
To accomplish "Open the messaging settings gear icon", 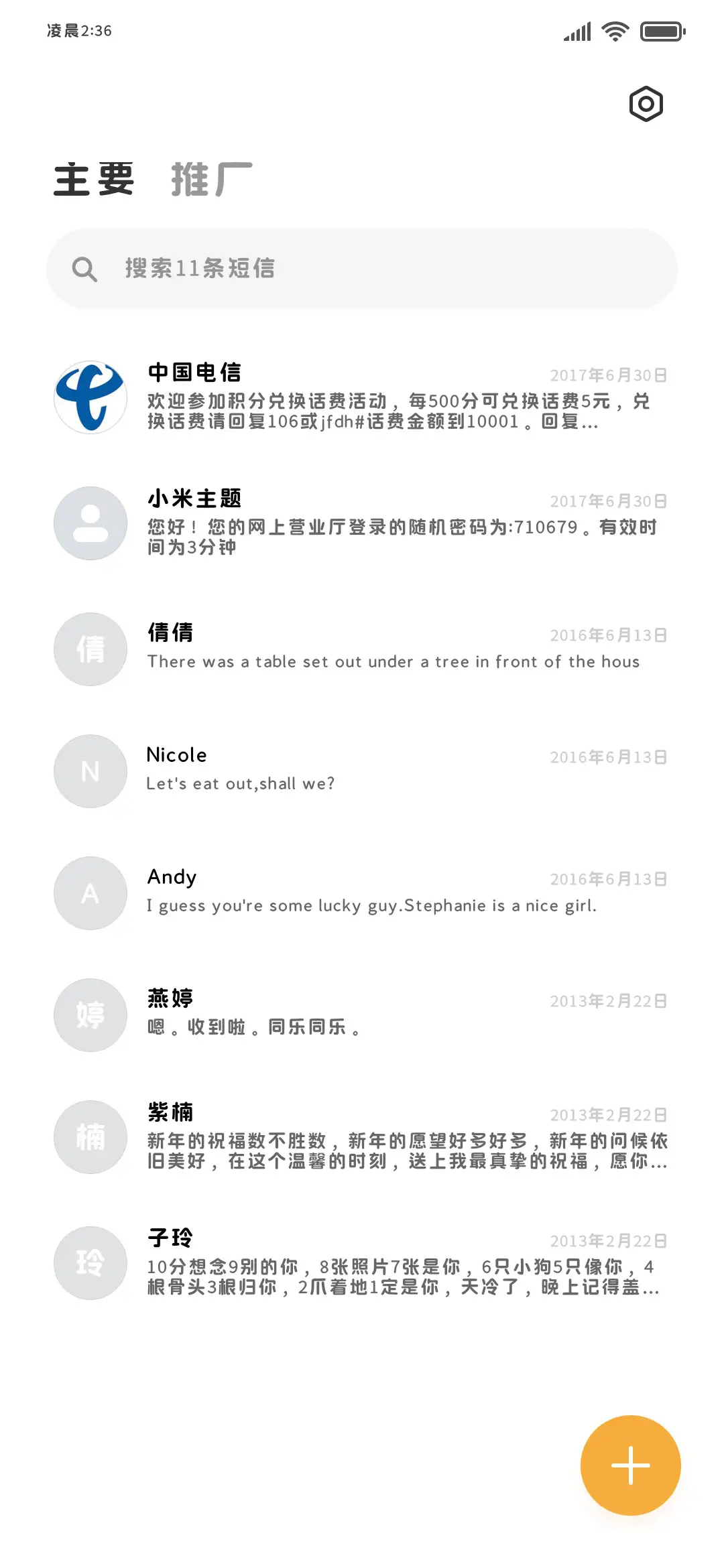I will [646, 103].
